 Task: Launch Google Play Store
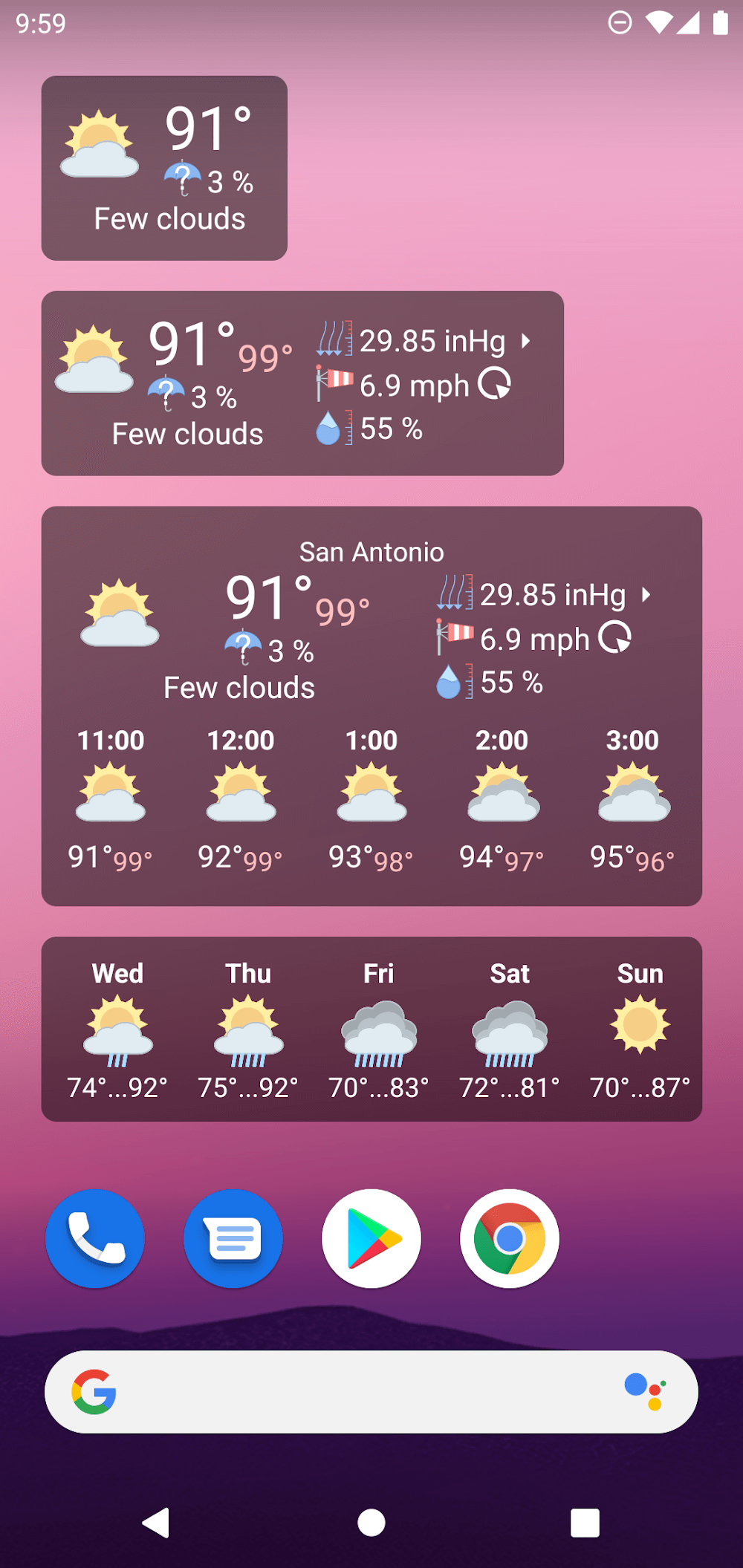tap(371, 1238)
